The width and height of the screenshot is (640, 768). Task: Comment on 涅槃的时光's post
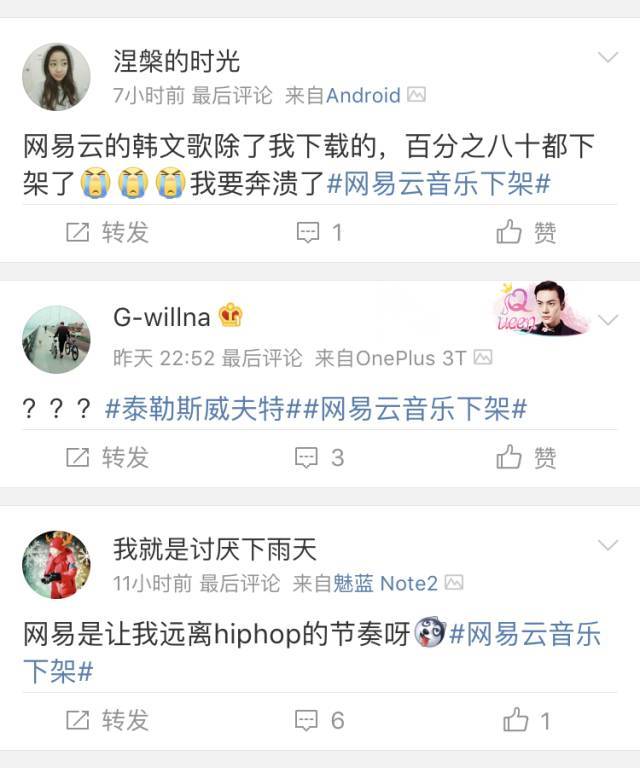click(320, 233)
